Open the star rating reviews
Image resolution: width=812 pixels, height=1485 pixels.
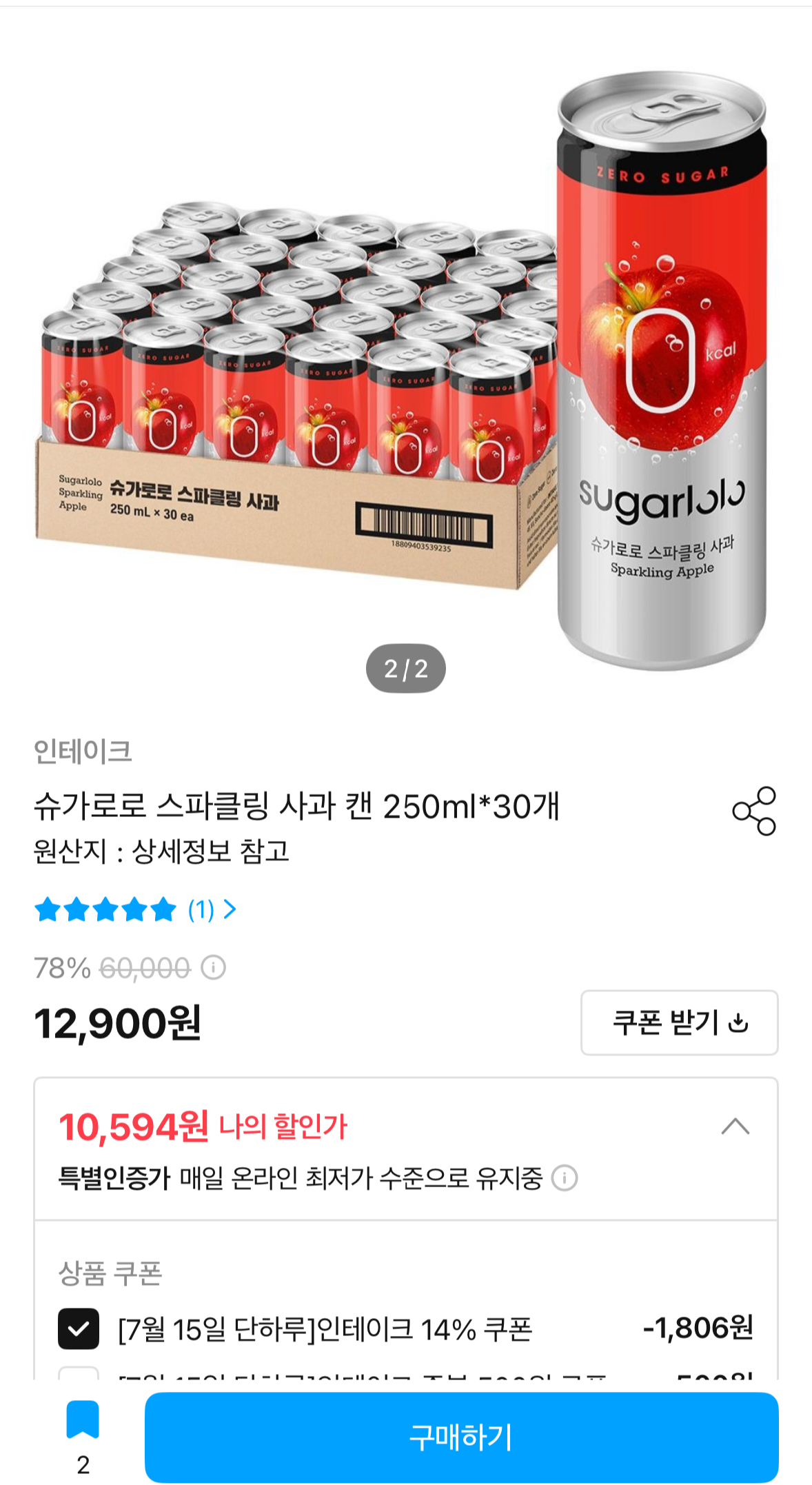135,910
